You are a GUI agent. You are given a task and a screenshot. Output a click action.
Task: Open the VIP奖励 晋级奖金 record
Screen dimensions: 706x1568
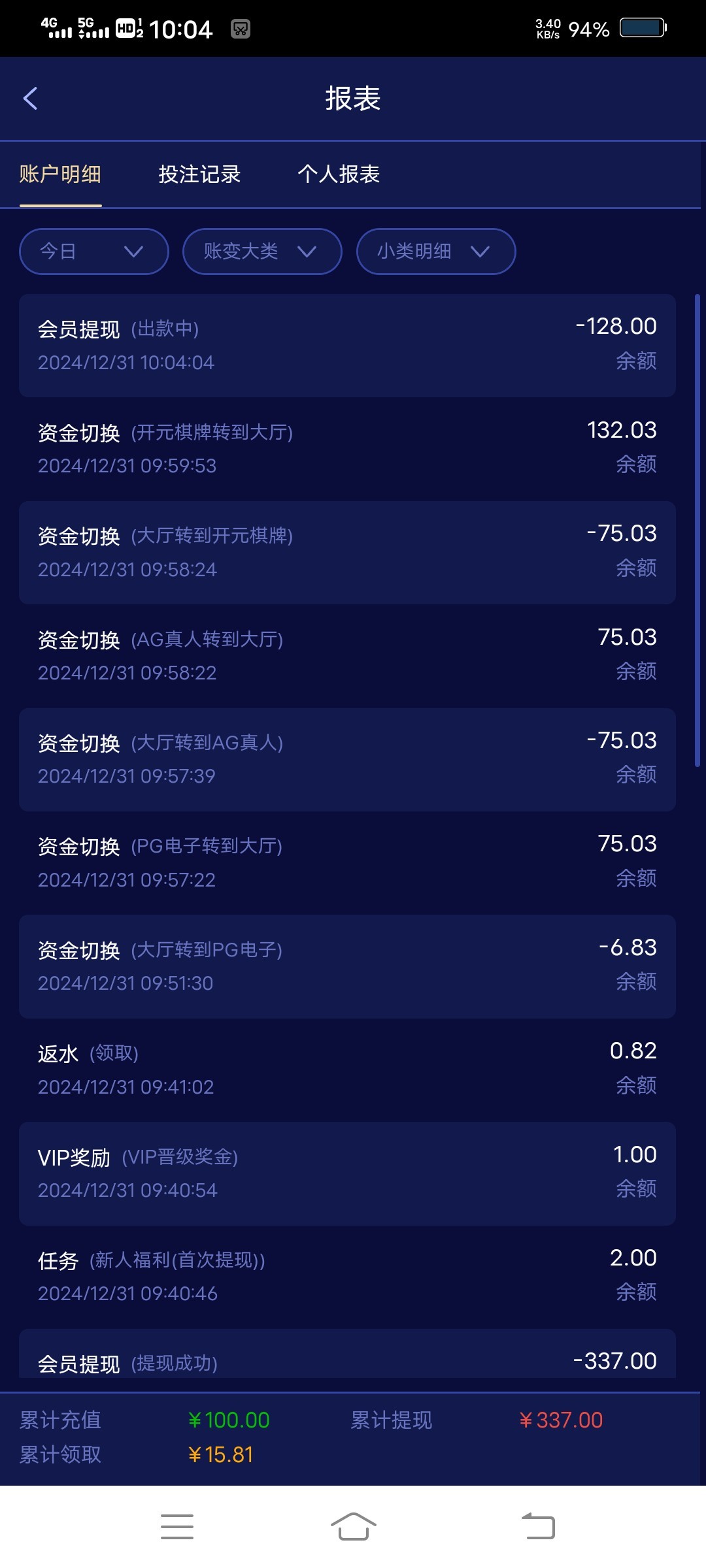347,1173
